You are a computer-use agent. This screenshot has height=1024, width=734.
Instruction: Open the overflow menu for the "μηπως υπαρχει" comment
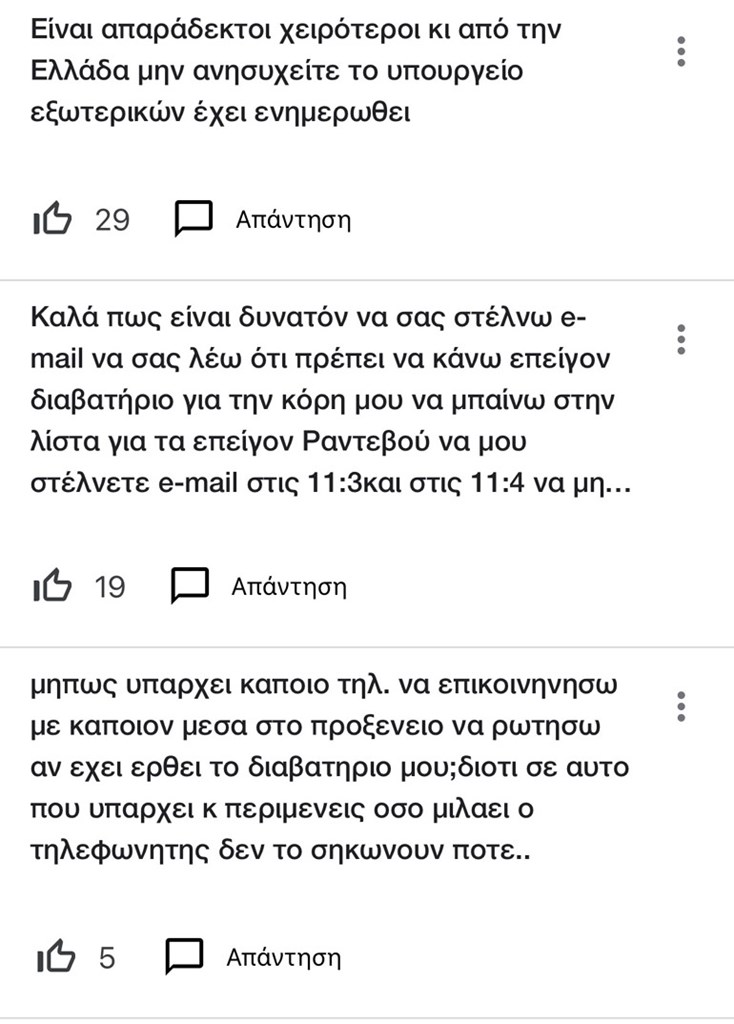click(x=681, y=706)
